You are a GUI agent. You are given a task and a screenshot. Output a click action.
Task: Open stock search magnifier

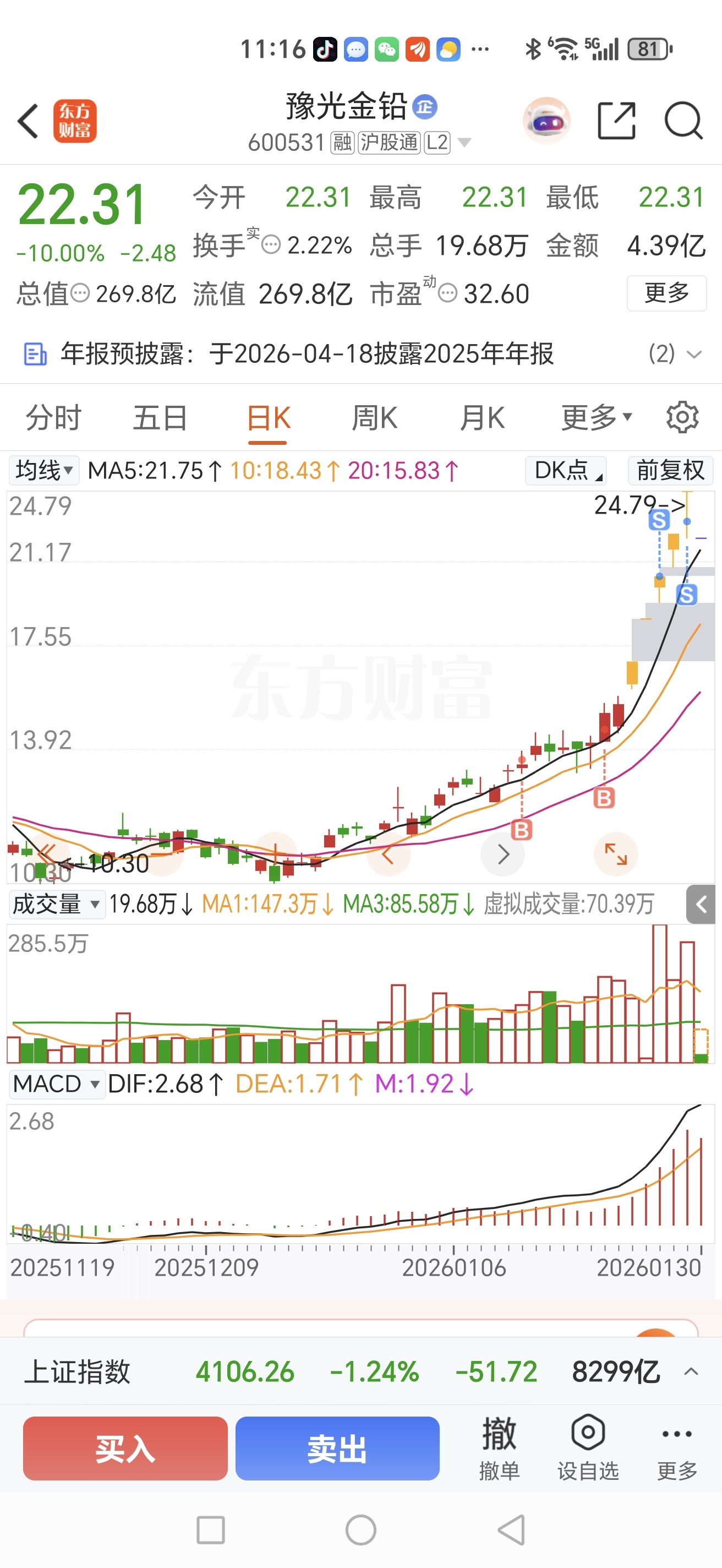coord(683,121)
